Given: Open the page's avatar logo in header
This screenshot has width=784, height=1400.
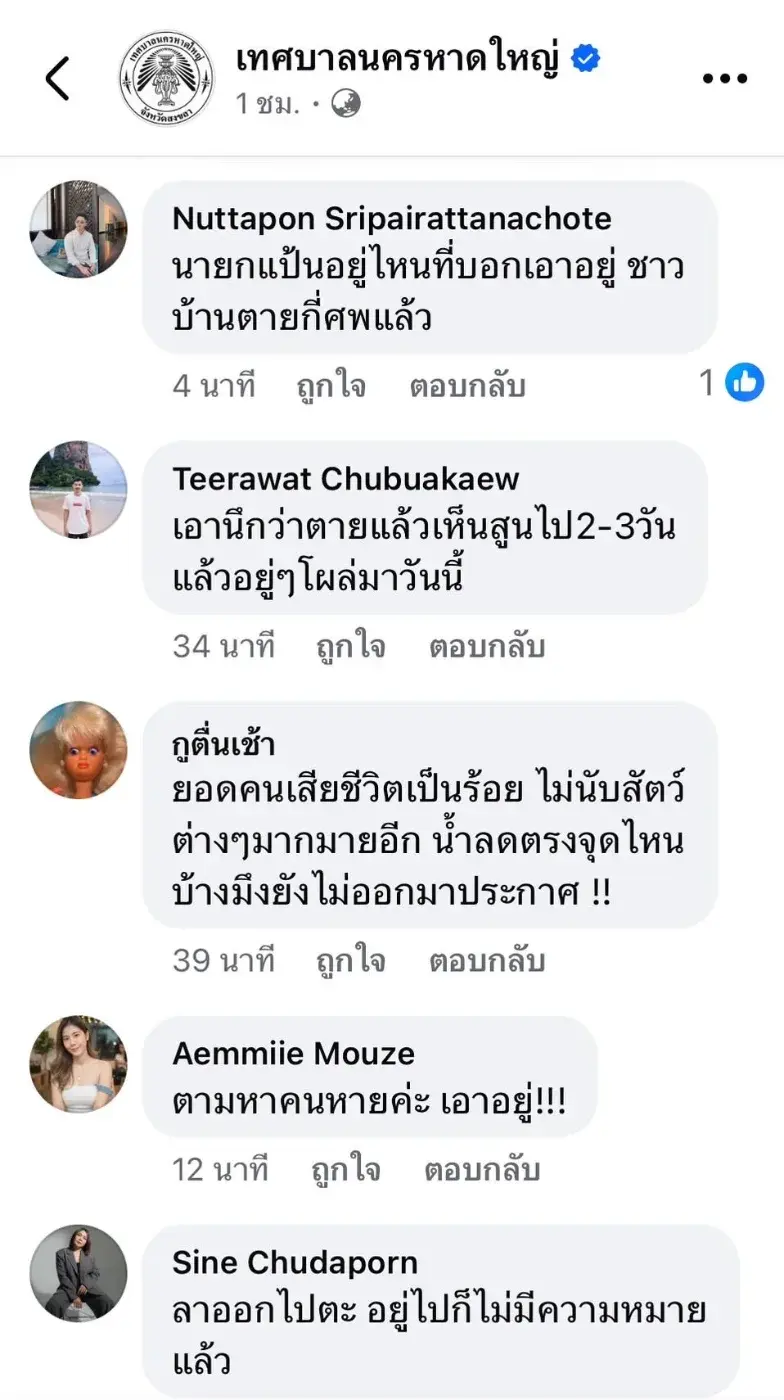Looking at the screenshot, I should (x=166, y=79).
